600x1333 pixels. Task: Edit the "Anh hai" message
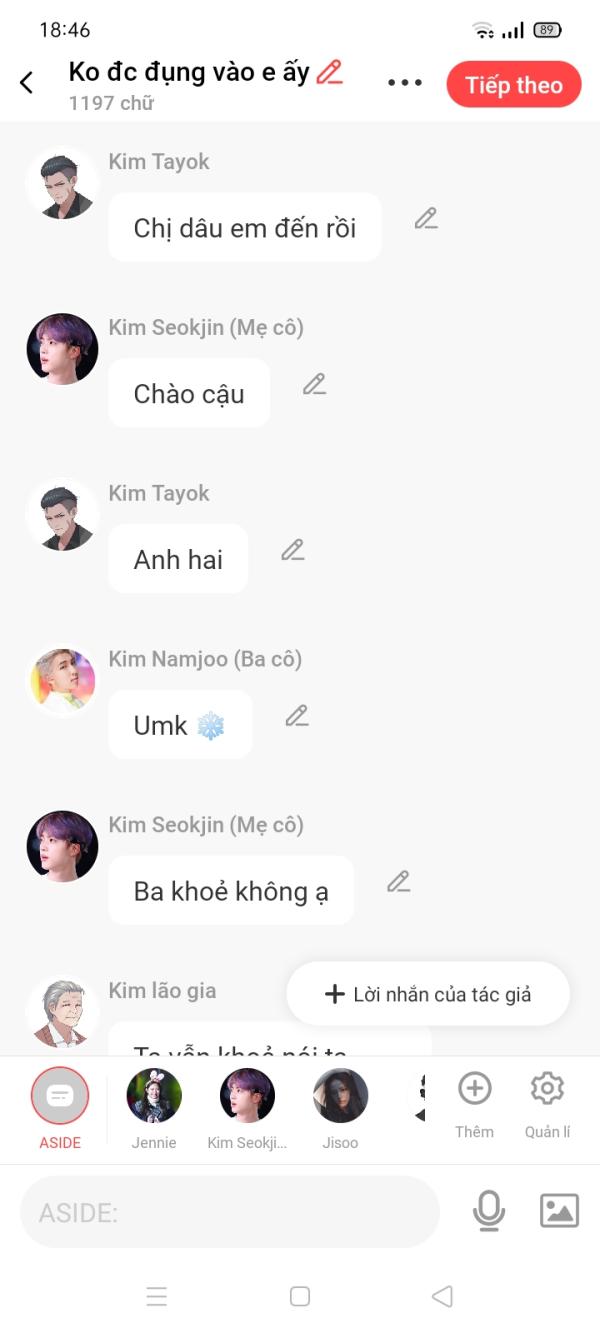pos(292,550)
